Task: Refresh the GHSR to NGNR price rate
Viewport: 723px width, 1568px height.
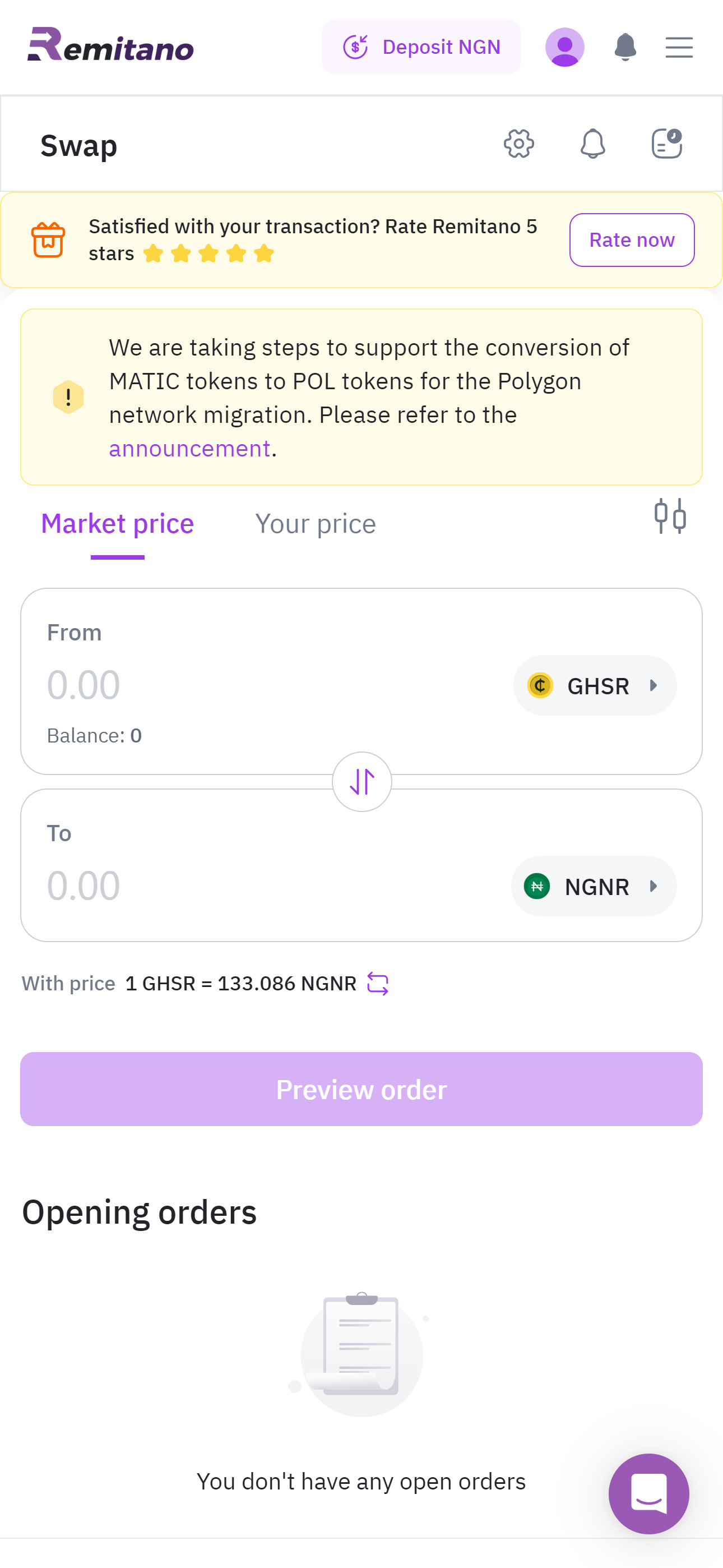Action: 377,983
